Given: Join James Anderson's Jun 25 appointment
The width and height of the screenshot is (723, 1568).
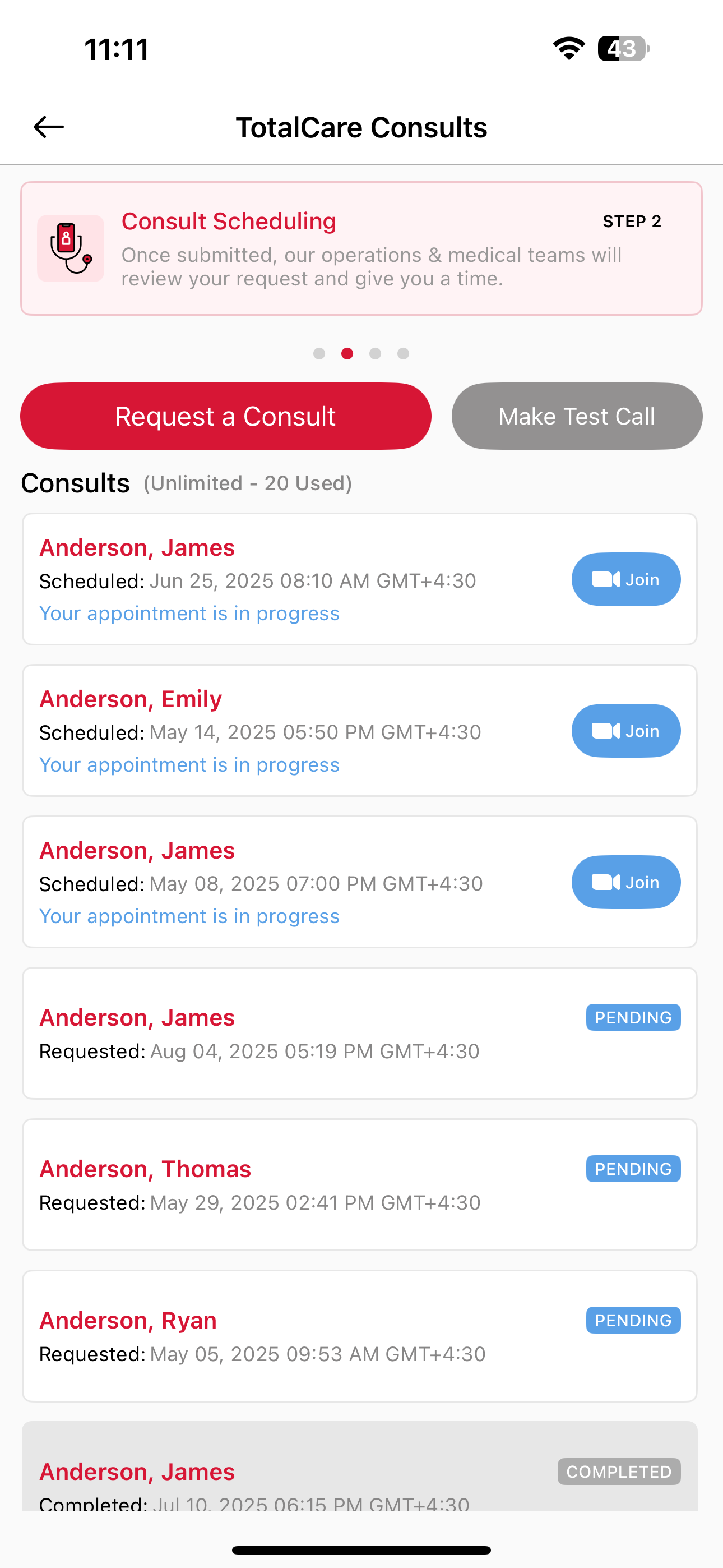Looking at the screenshot, I should point(625,579).
